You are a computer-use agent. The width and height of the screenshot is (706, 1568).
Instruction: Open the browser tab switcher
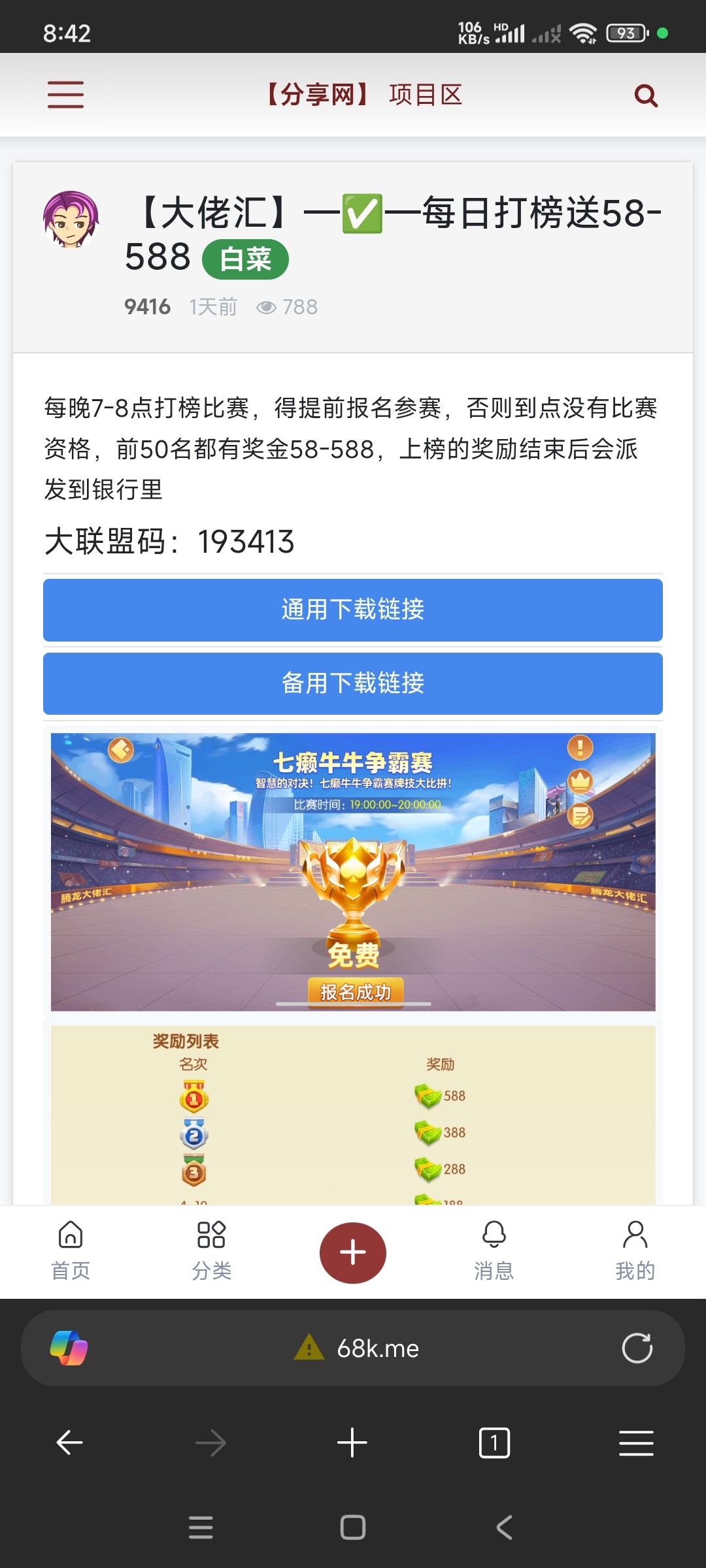(x=494, y=1443)
